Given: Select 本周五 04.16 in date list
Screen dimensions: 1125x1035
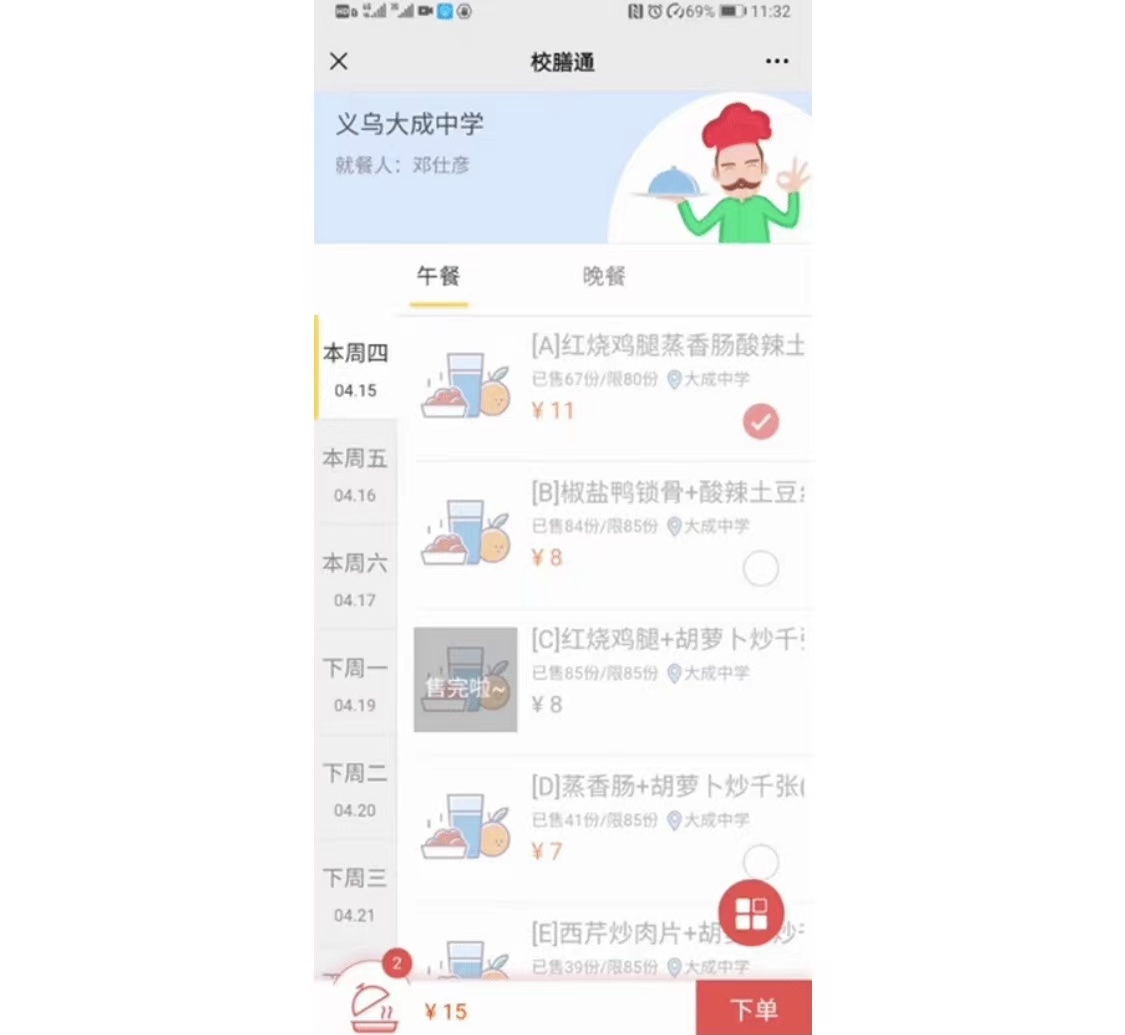Looking at the screenshot, I should tap(355, 475).
